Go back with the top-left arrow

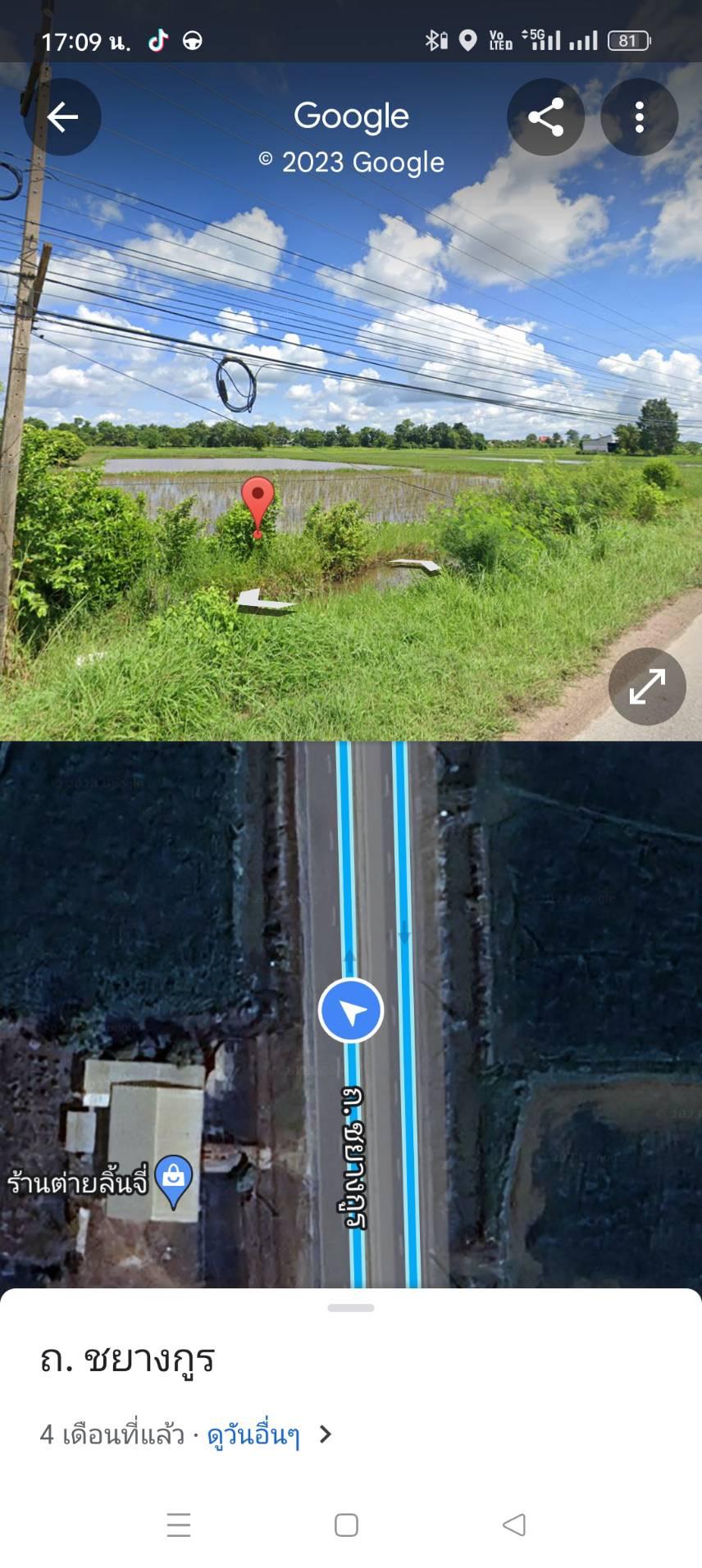(x=62, y=117)
